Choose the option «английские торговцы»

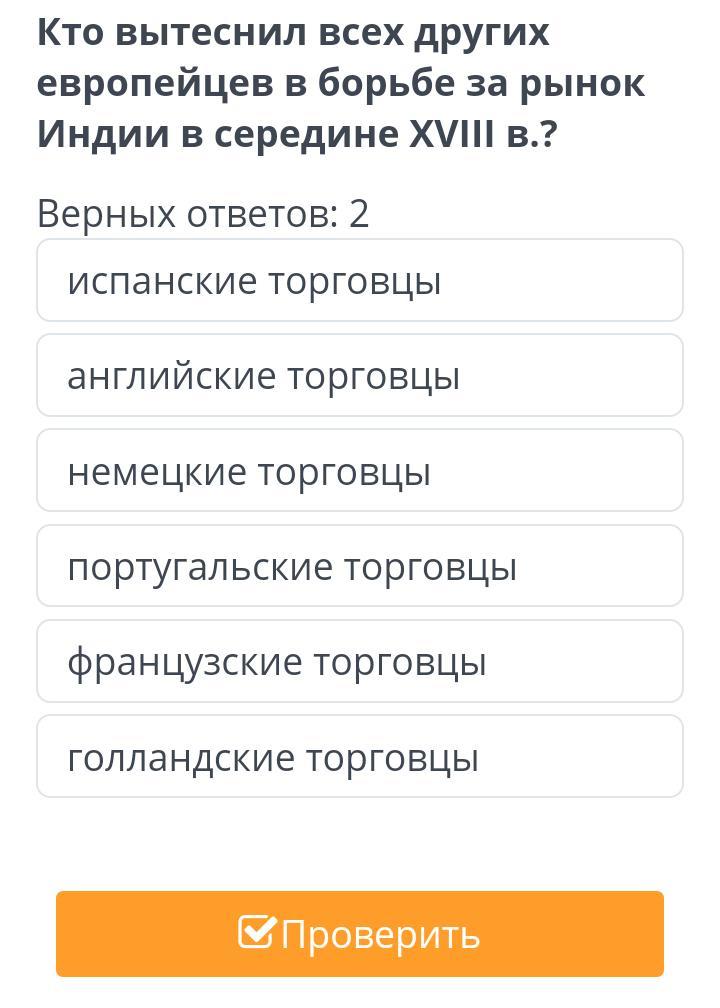(360, 376)
